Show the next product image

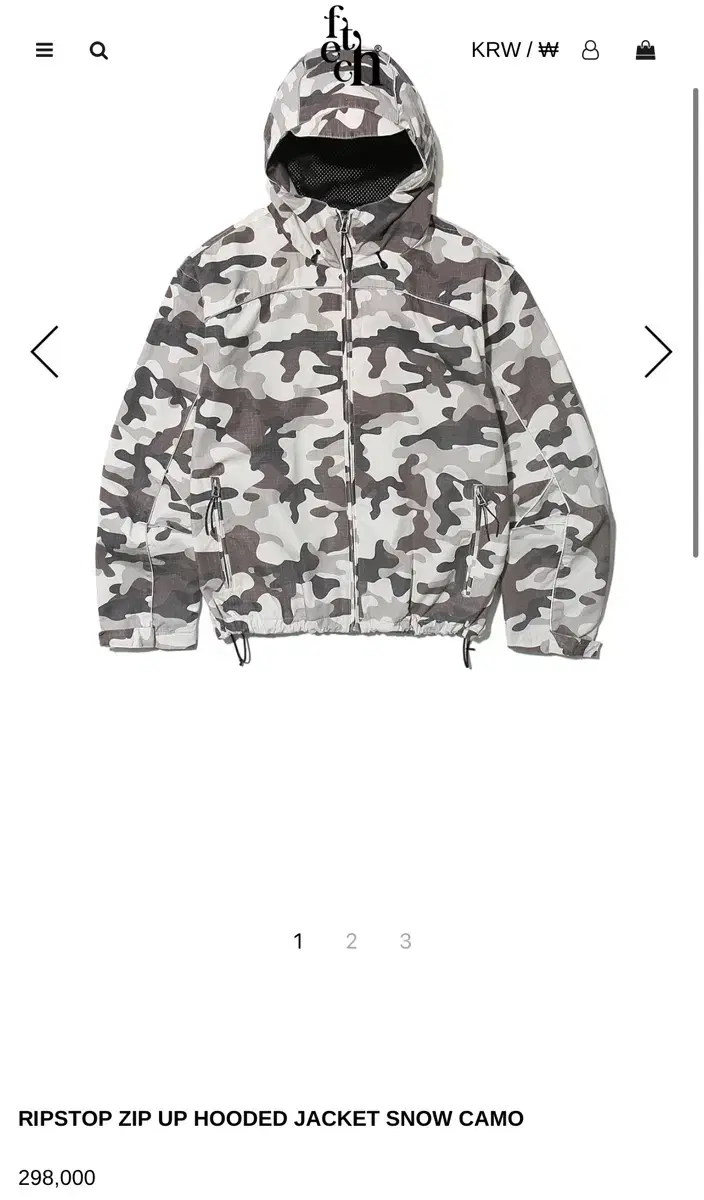(657, 352)
